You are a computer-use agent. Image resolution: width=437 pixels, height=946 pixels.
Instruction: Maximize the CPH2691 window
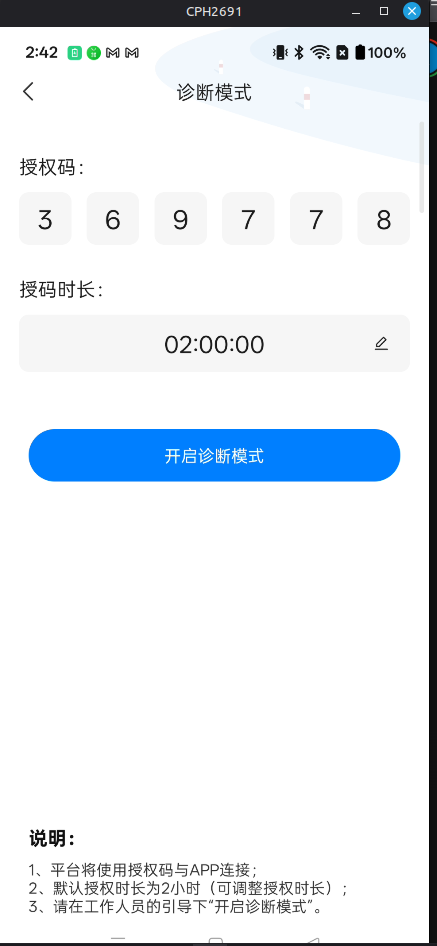coord(384,11)
